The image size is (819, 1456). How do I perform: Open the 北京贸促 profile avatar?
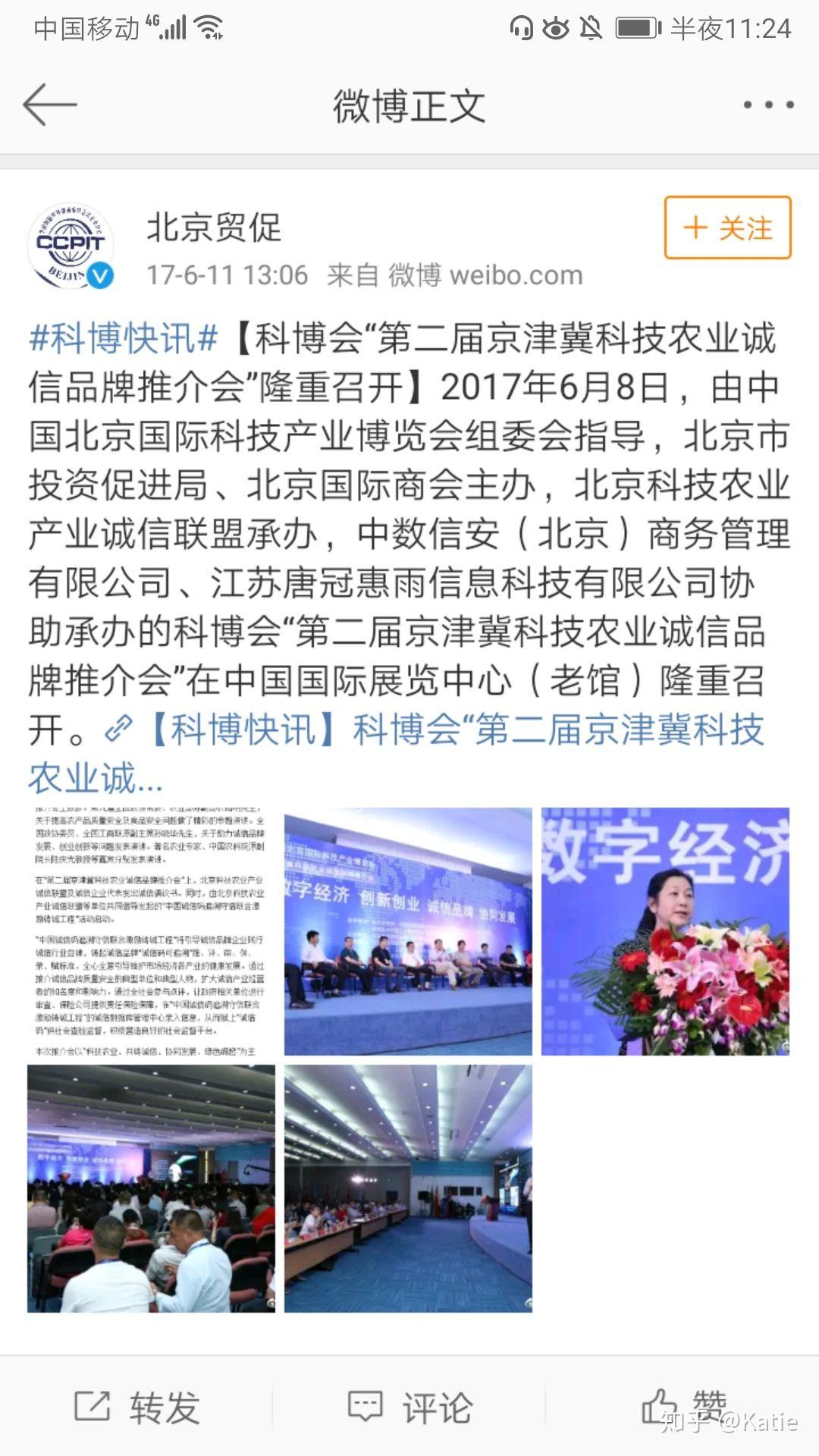(71, 246)
